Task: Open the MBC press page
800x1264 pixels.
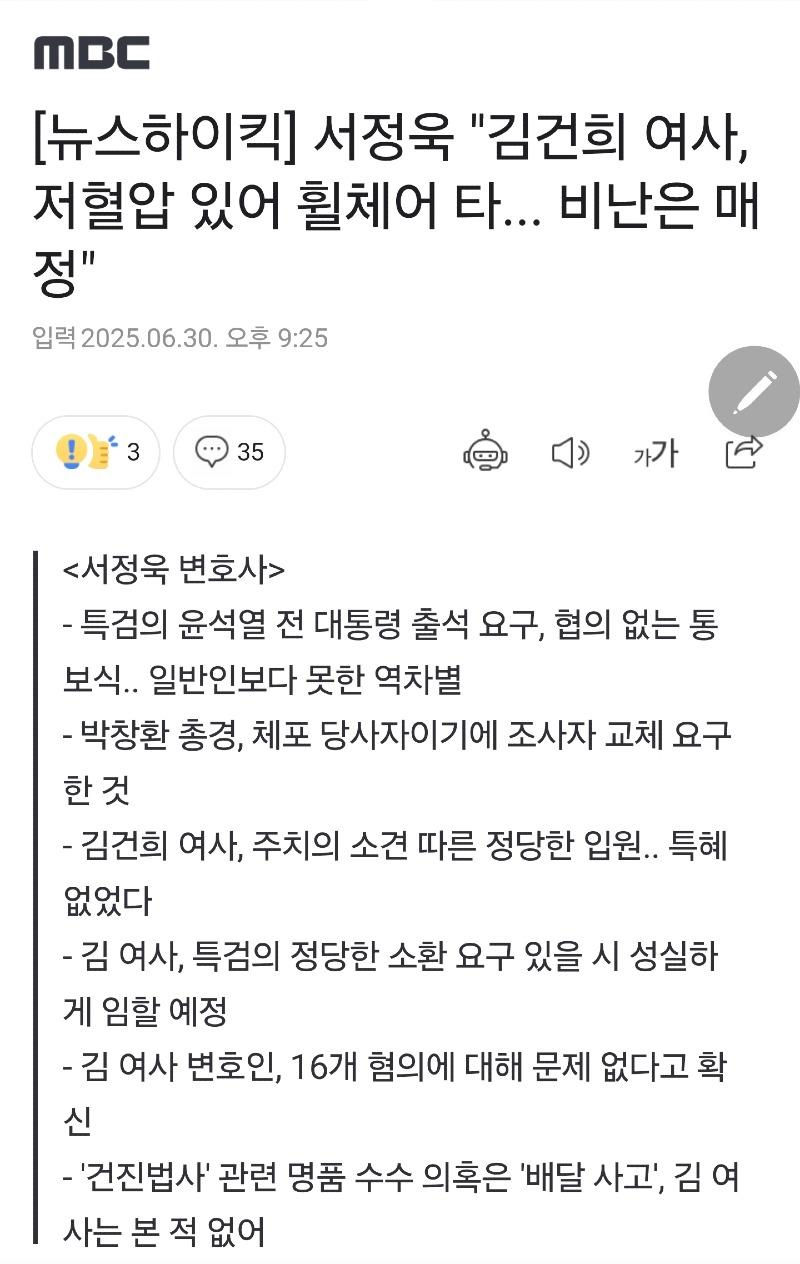Action: click(x=92, y=53)
